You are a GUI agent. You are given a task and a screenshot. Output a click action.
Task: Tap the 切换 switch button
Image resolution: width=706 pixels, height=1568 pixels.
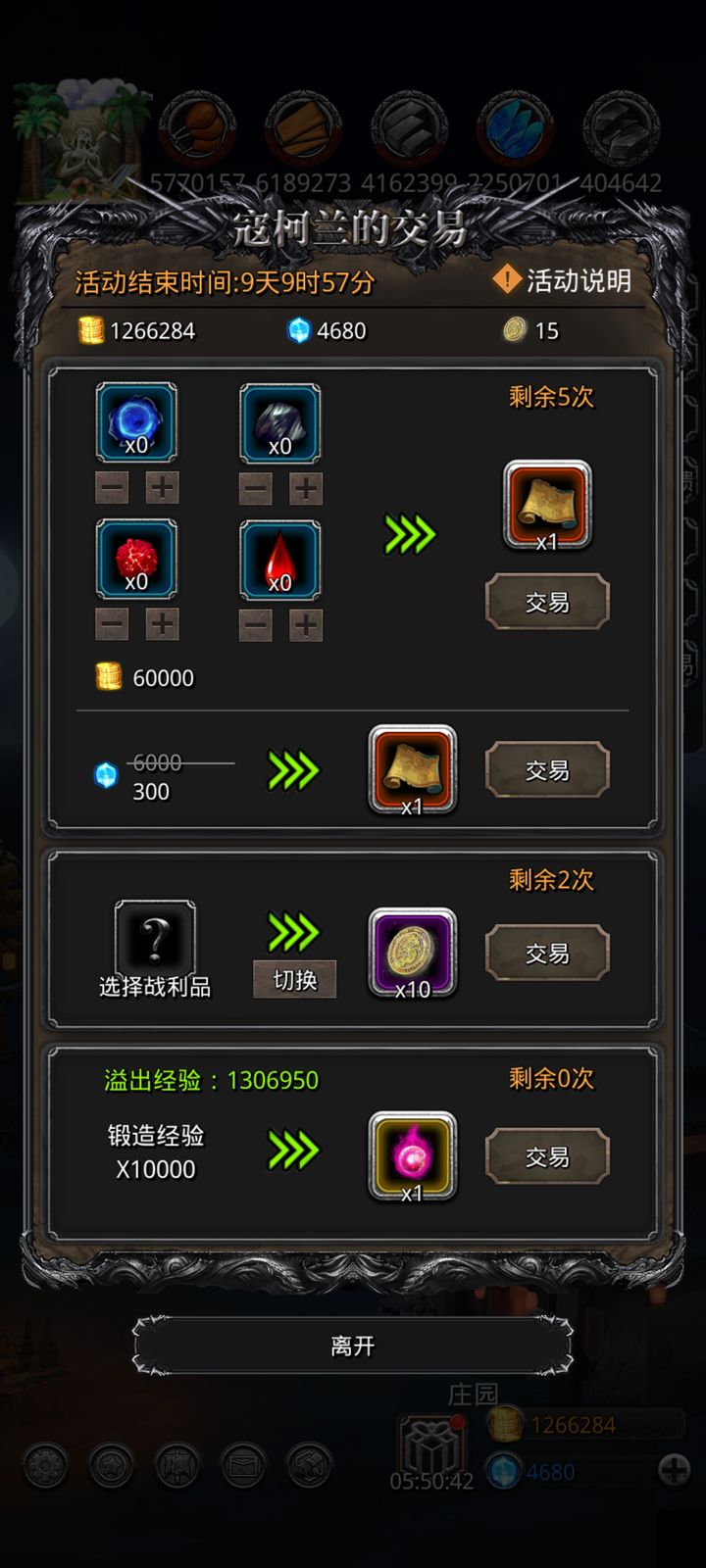click(294, 979)
